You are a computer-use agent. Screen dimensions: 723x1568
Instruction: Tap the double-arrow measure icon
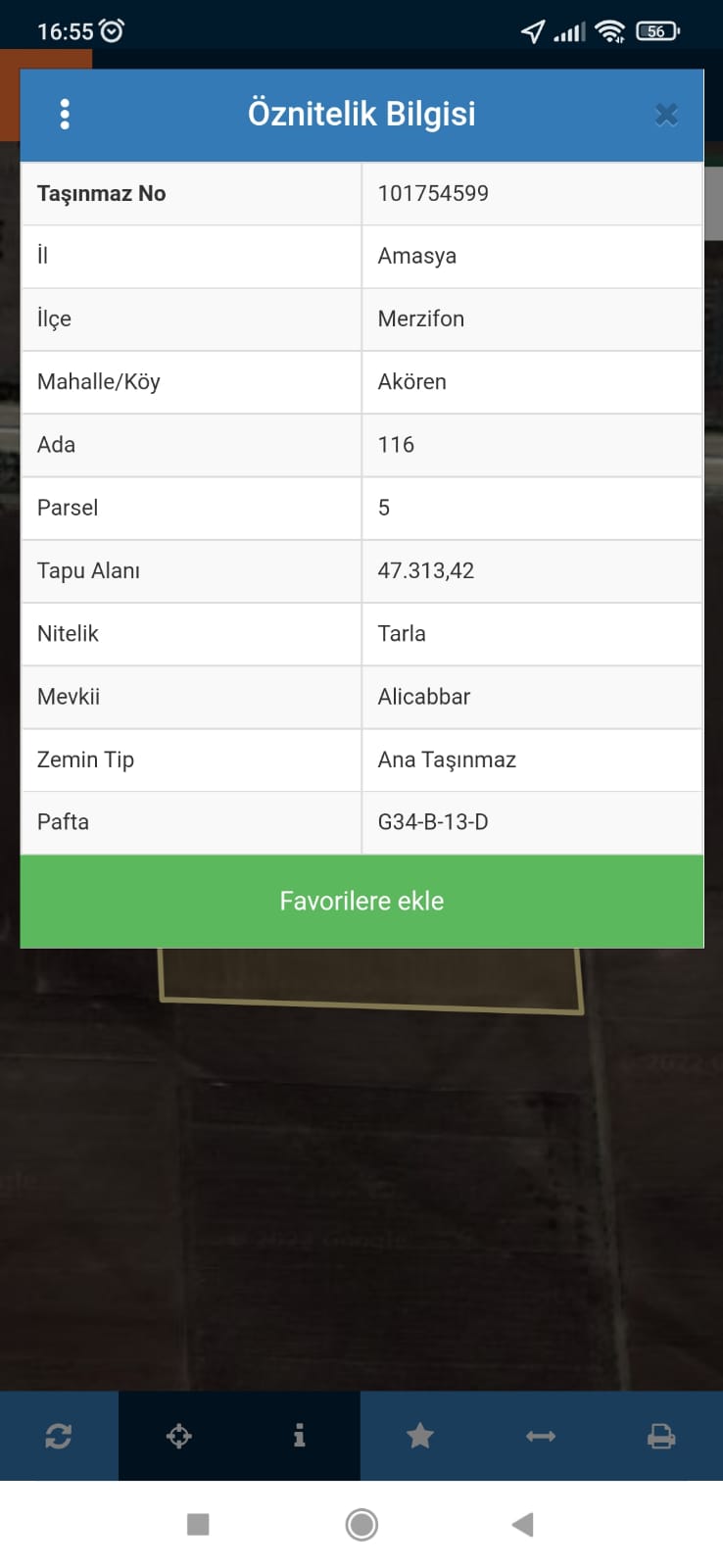541,1437
